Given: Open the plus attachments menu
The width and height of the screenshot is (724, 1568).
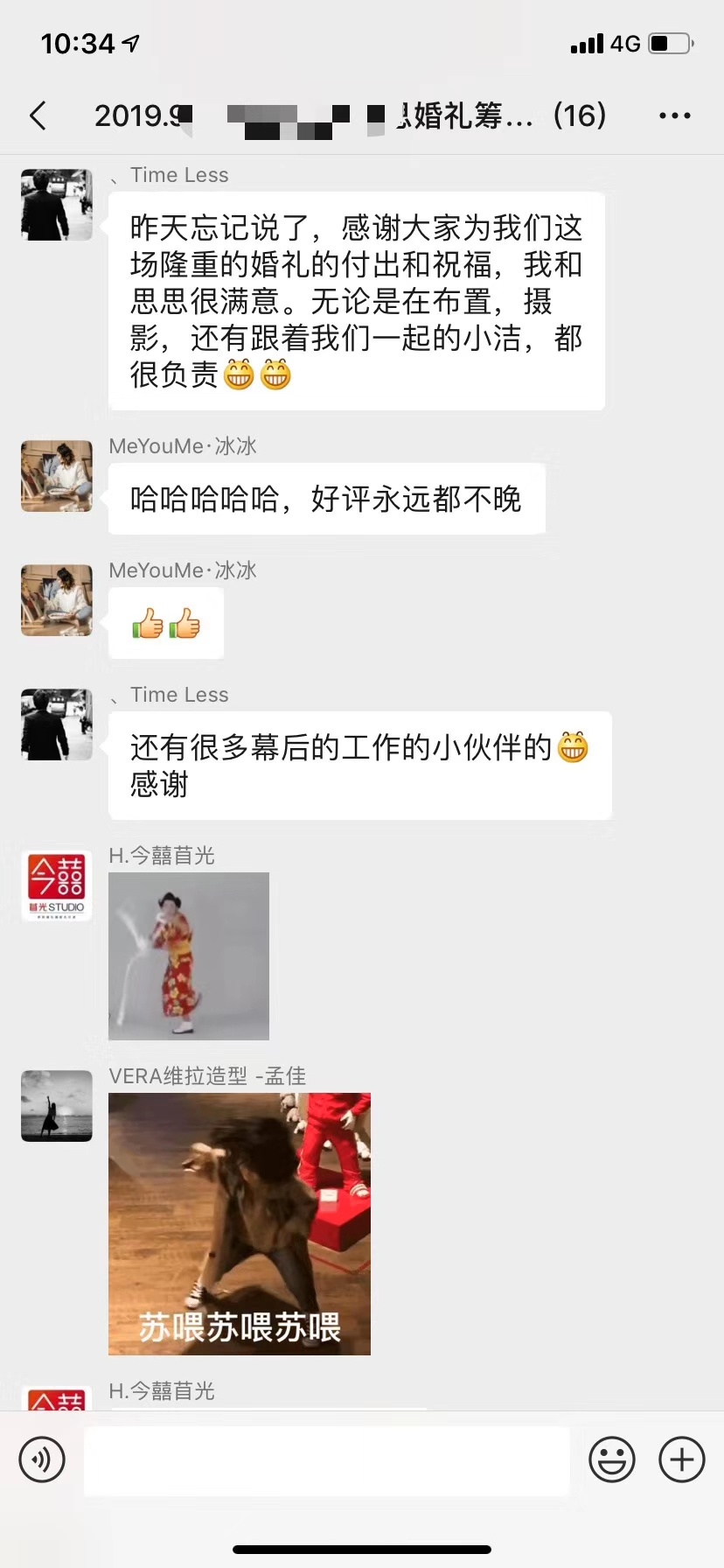Looking at the screenshot, I should click(682, 1459).
